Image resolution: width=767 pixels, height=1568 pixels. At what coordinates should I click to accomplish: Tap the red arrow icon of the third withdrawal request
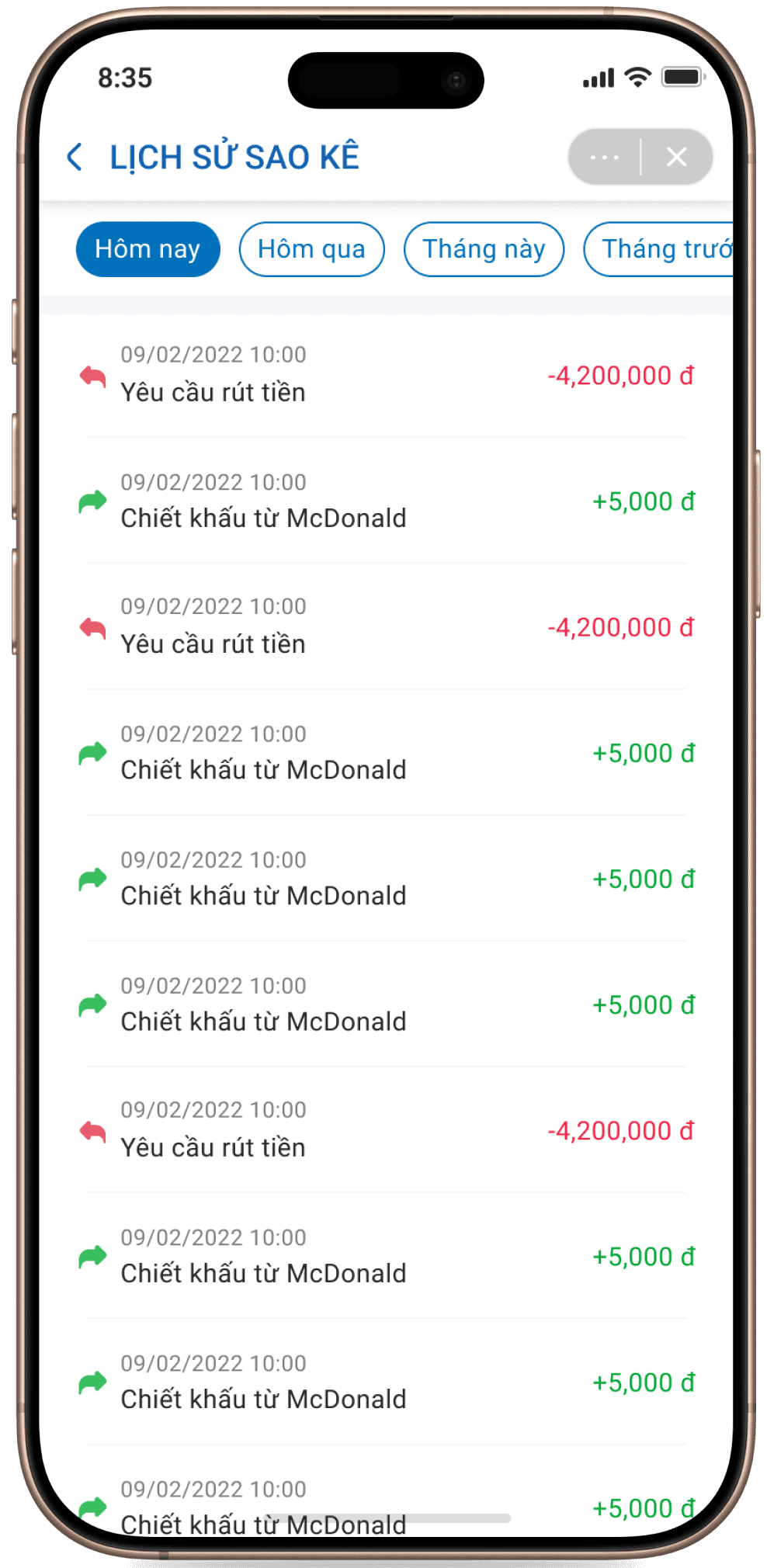(92, 1132)
